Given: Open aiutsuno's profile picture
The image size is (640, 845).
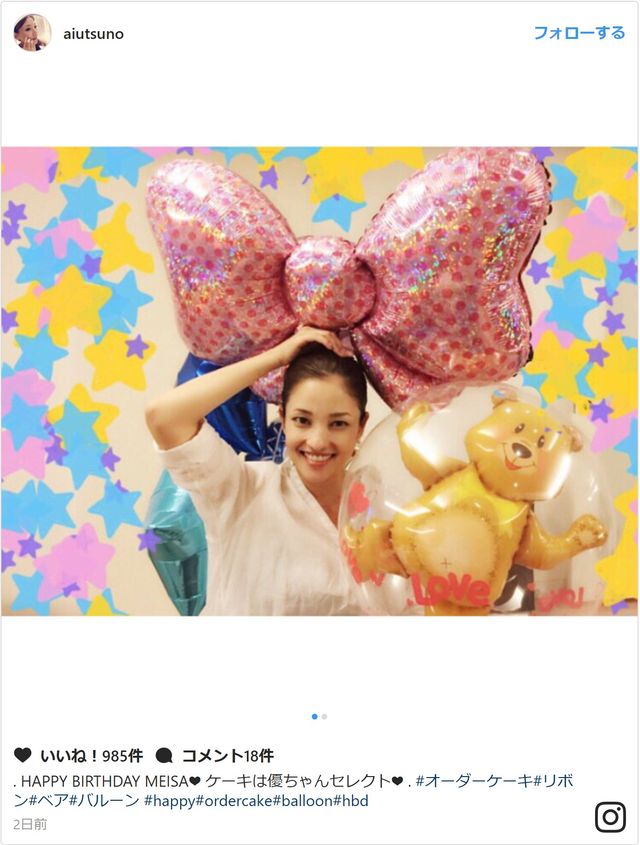Looking at the screenshot, I should tap(32, 33).
